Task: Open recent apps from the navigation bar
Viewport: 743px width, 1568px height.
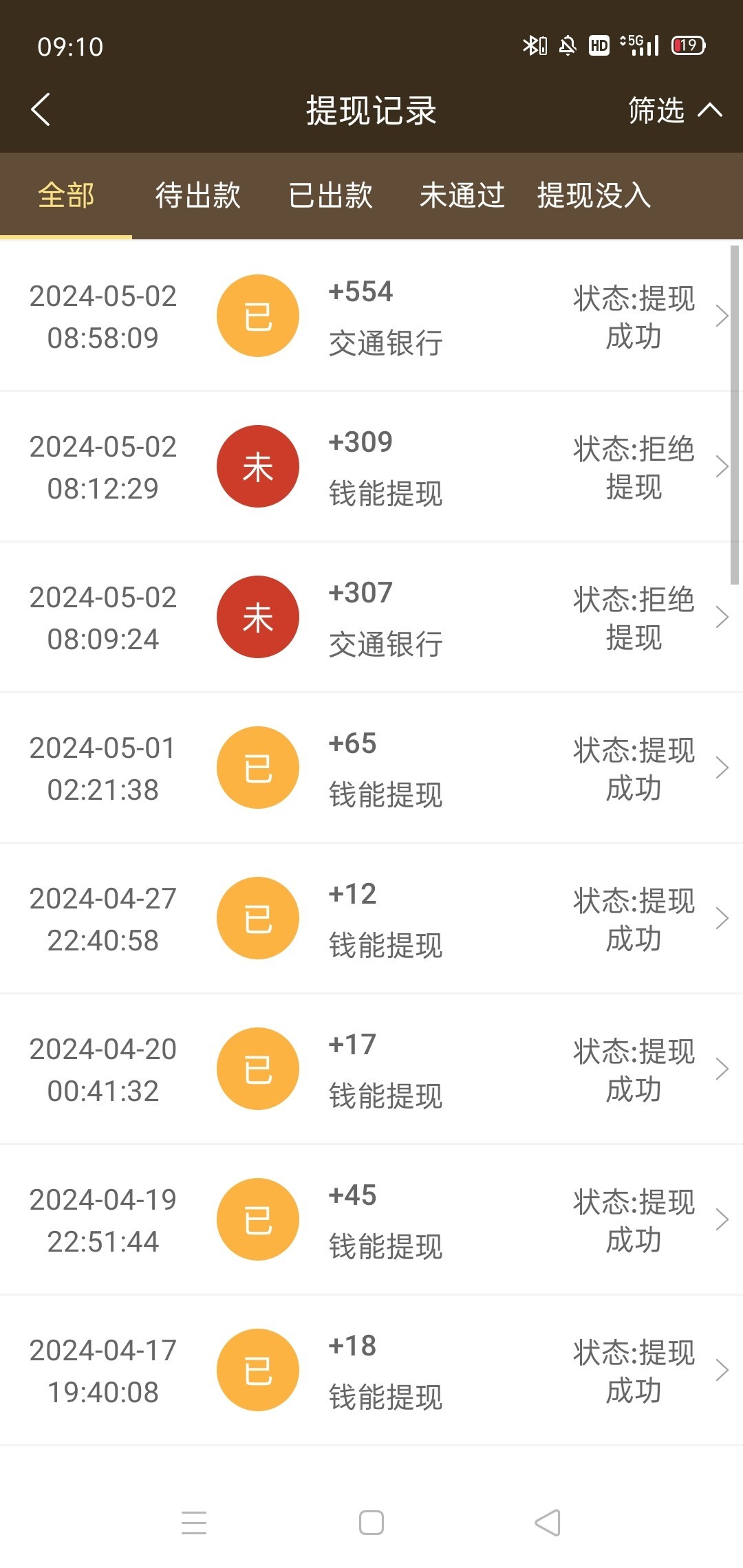Action: (x=194, y=1523)
